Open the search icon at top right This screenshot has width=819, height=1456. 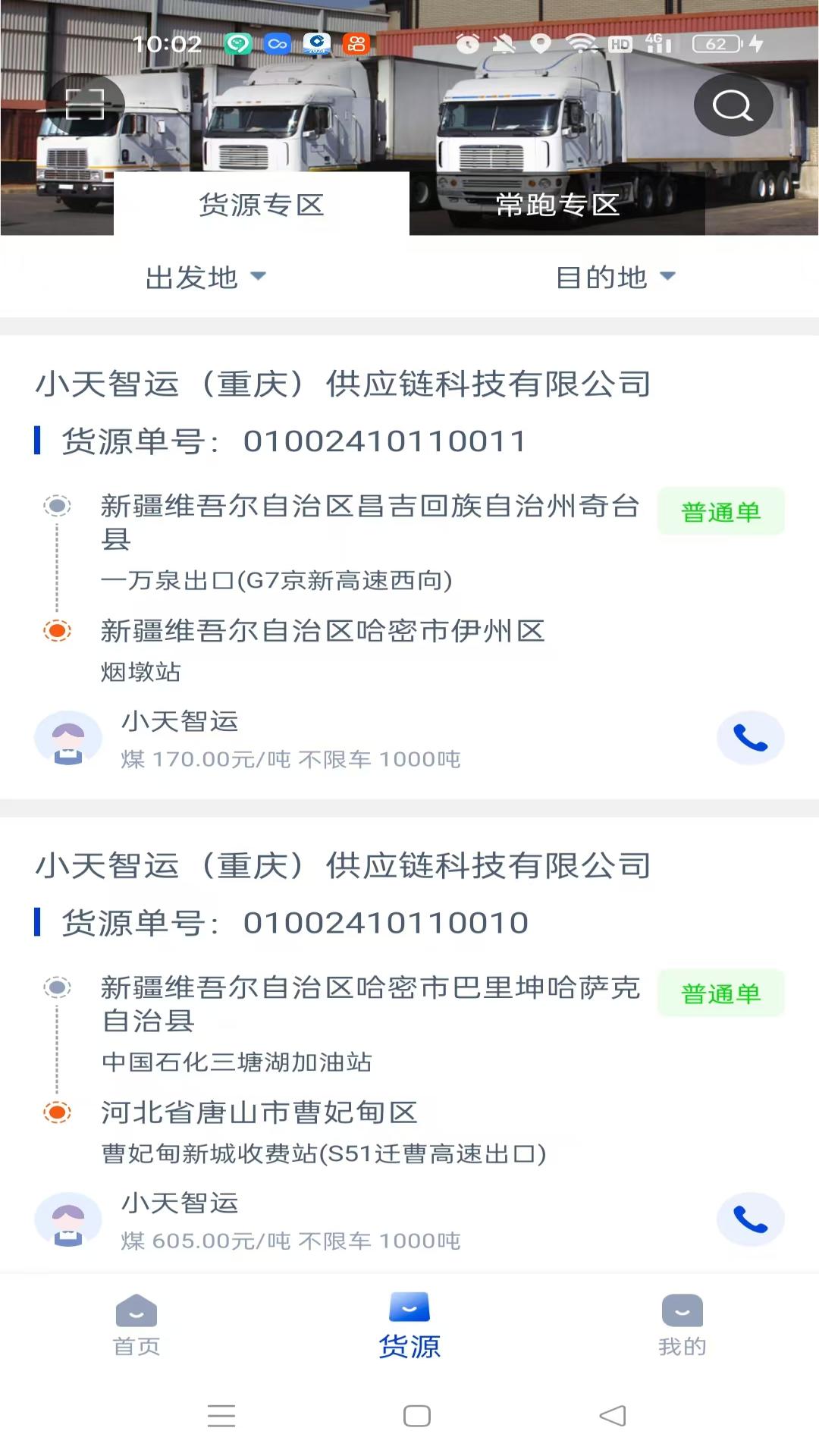(732, 104)
